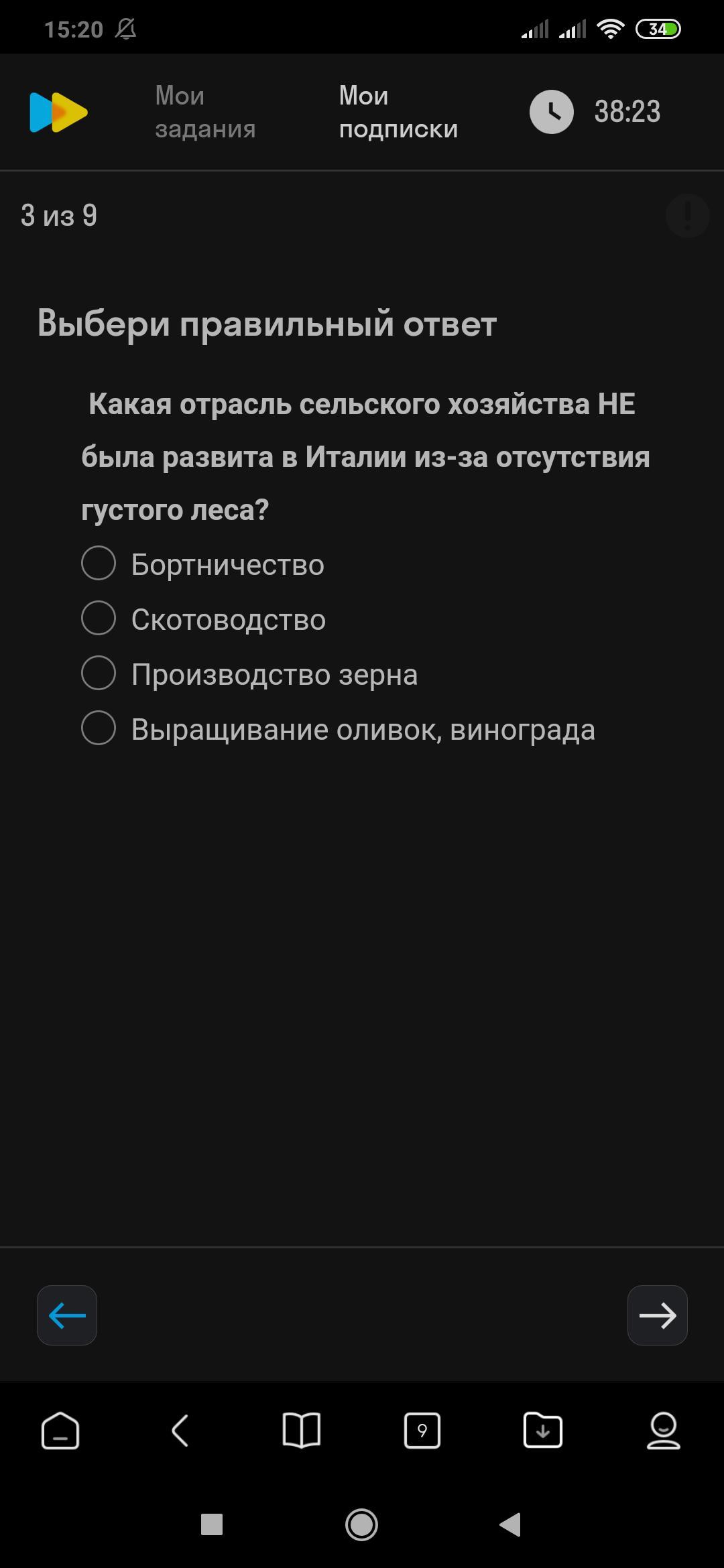Go back using the browser chevron
Image resolution: width=724 pixels, height=1568 pixels.
(x=180, y=1431)
